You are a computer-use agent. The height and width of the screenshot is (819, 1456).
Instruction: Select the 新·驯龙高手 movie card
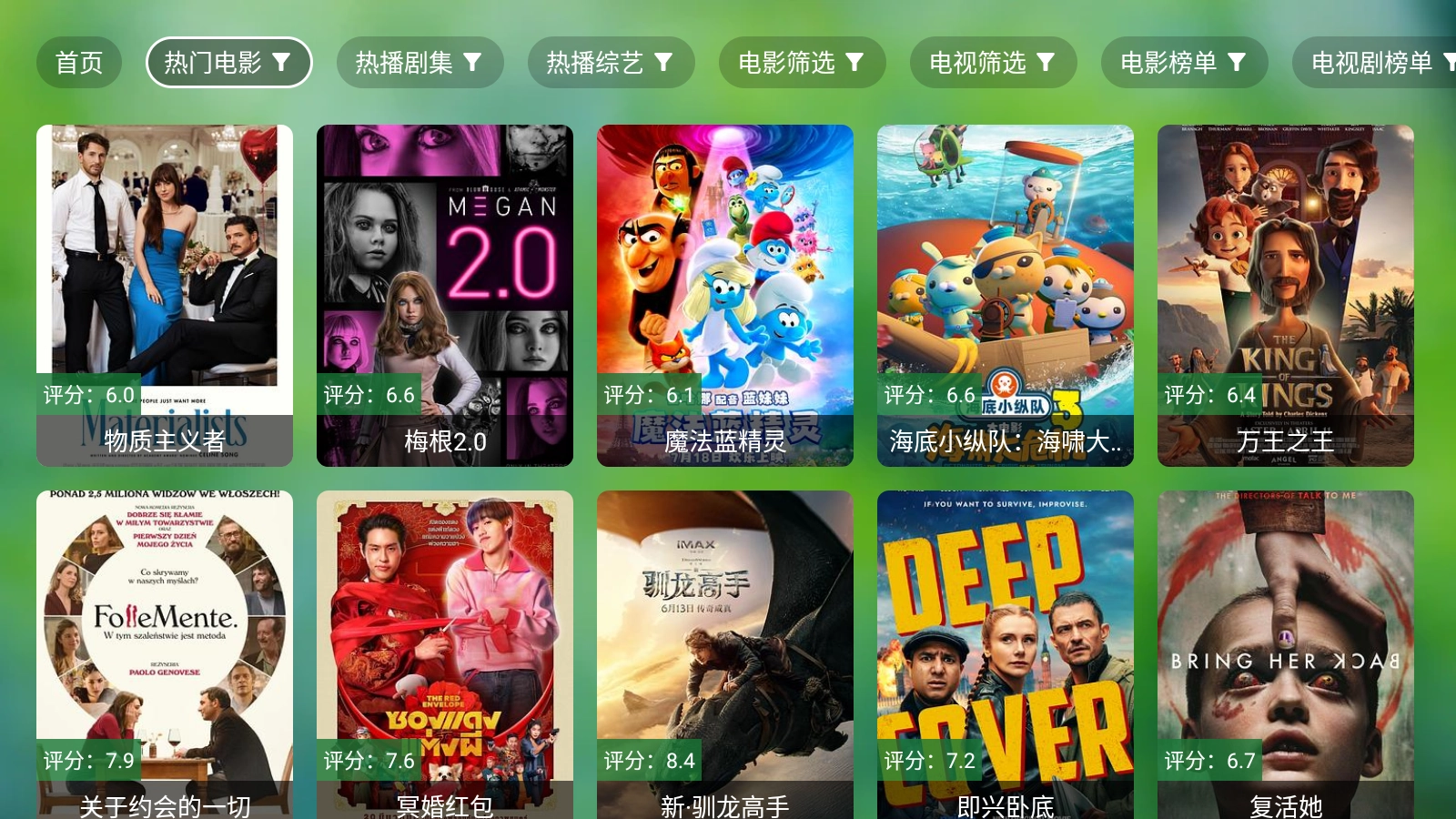click(x=725, y=653)
